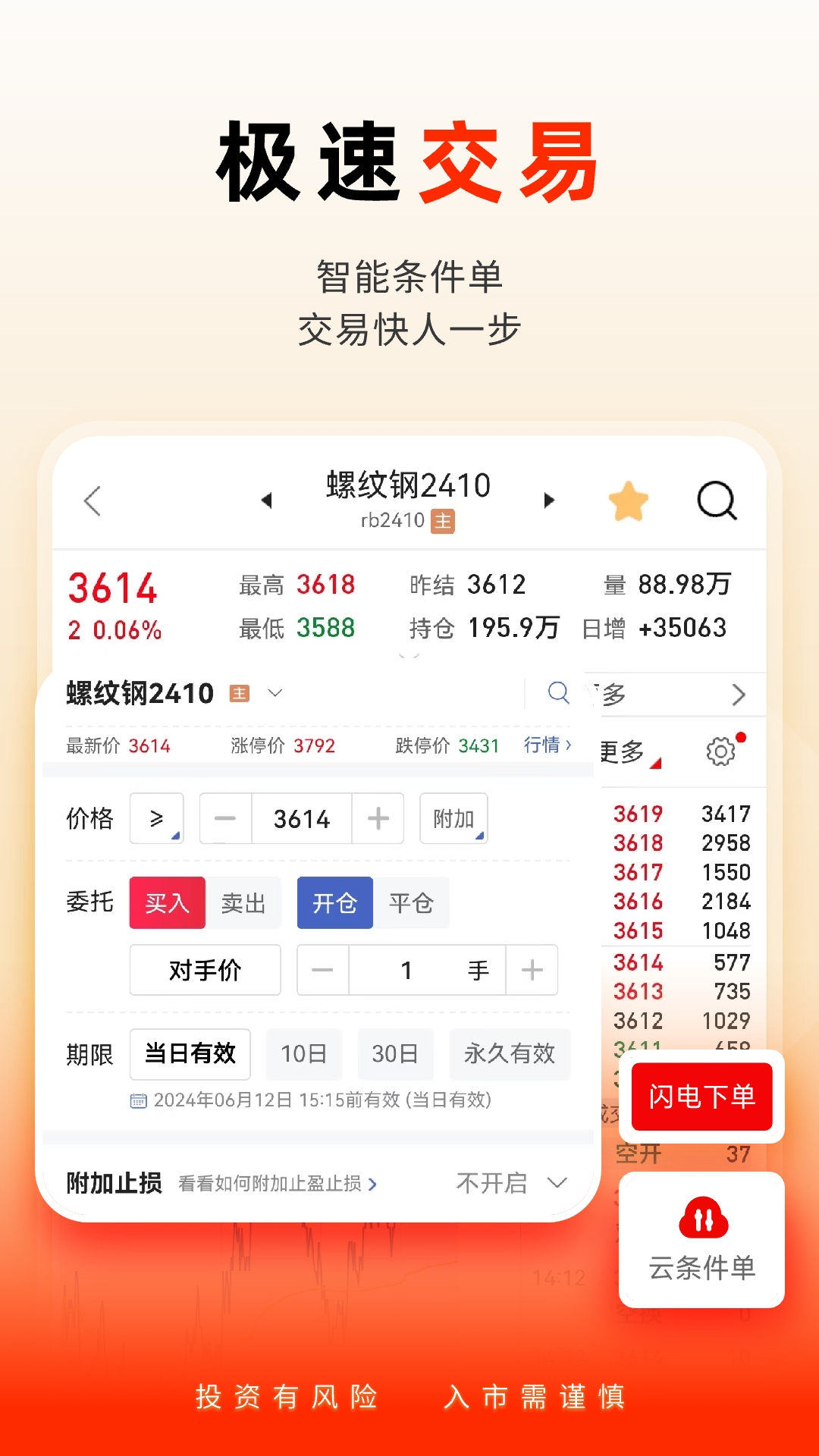Click the right arrow to view next contract
Viewport: 819px width, 1456px height.
click(550, 500)
